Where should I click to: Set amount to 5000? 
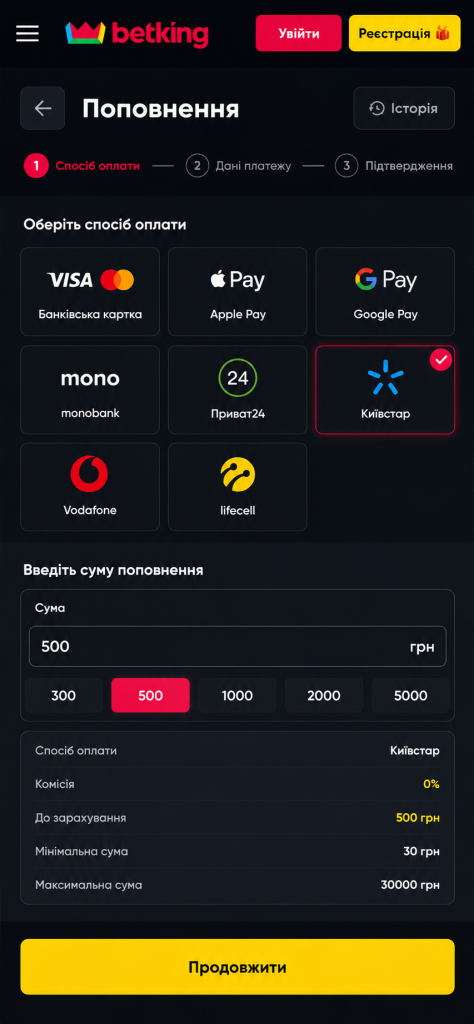tap(411, 696)
